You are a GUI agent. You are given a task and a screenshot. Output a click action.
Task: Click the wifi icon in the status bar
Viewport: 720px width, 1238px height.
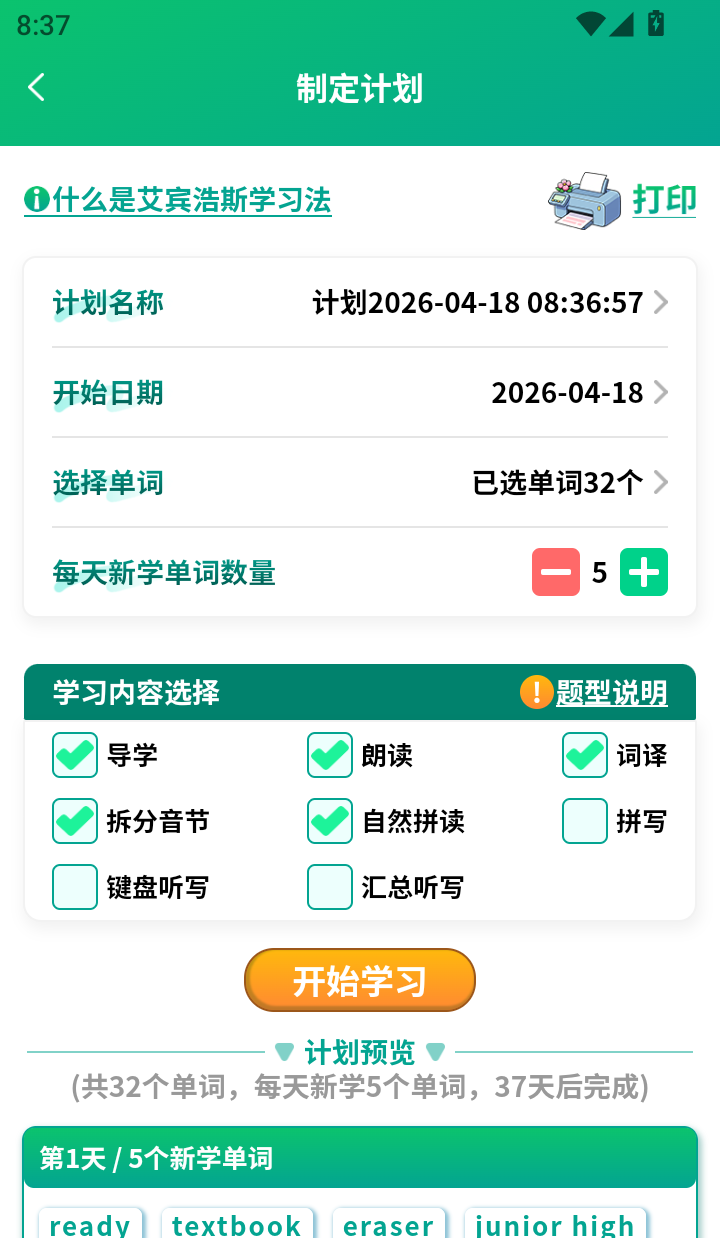pos(589,24)
